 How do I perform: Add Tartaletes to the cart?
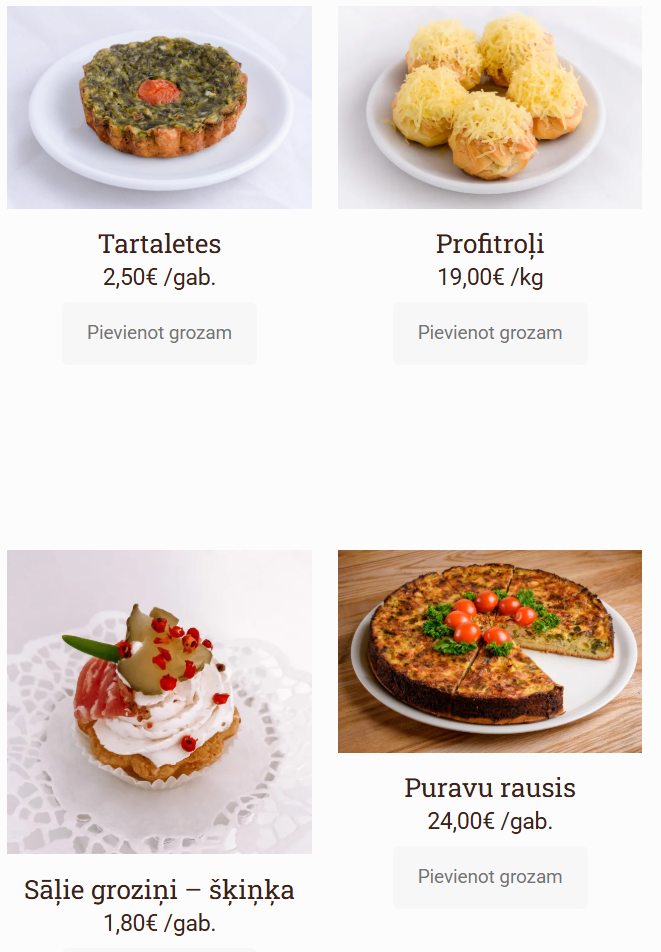159,333
